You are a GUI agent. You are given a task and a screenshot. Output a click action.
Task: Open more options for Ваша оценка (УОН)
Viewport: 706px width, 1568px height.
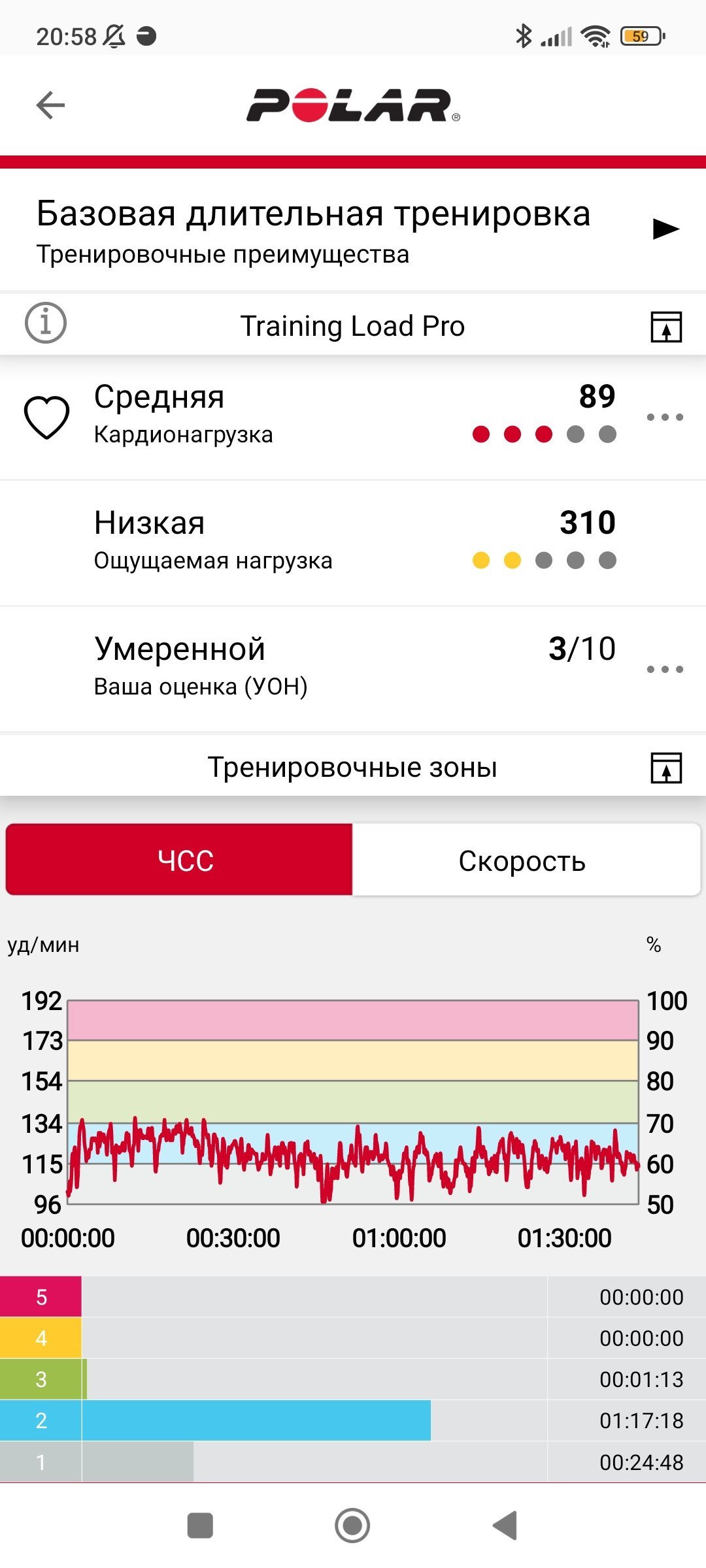pyautogui.click(x=665, y=669)
